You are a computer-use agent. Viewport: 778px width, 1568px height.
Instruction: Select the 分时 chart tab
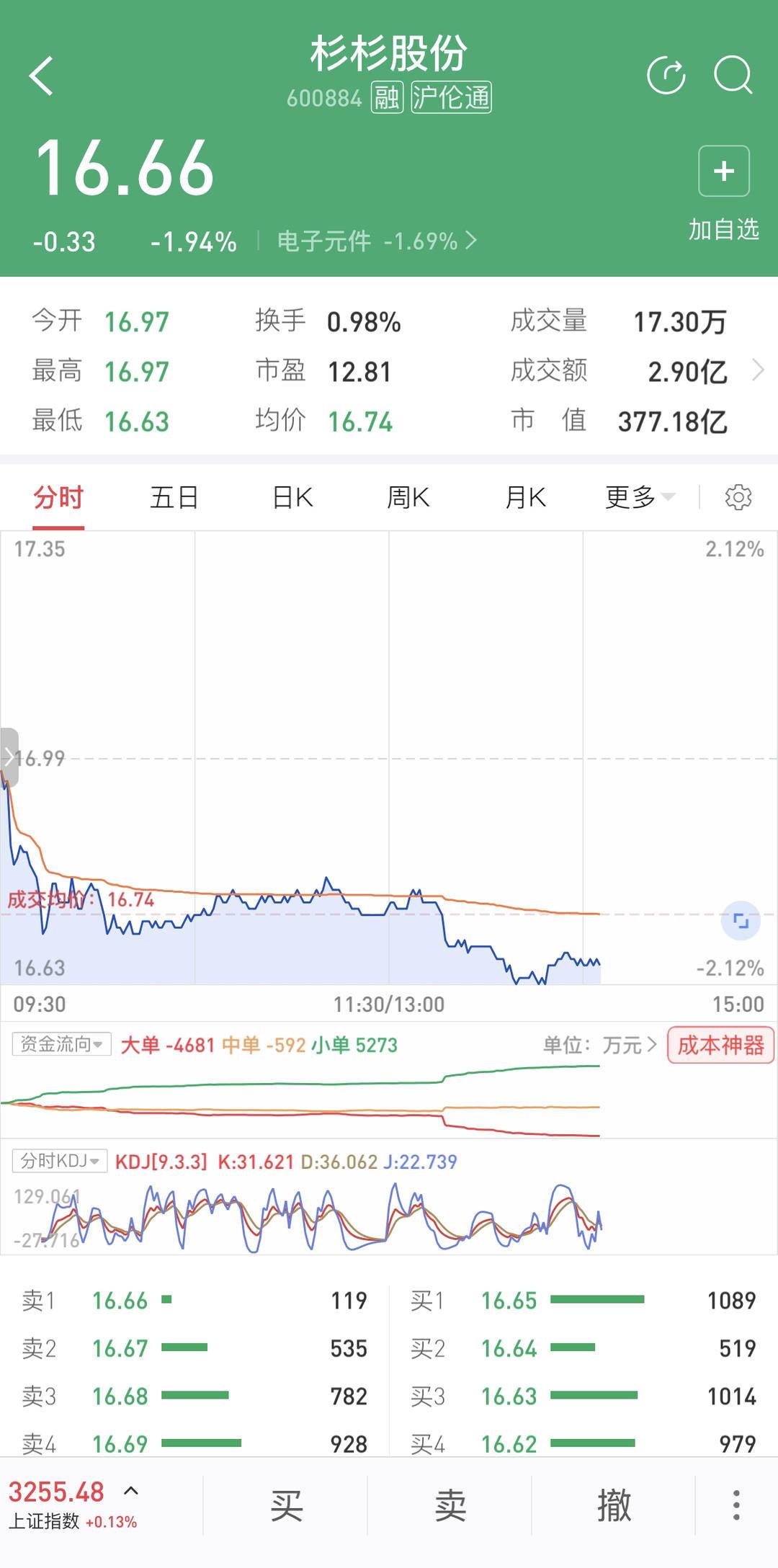pyautogui.click(x=58, y=497)
